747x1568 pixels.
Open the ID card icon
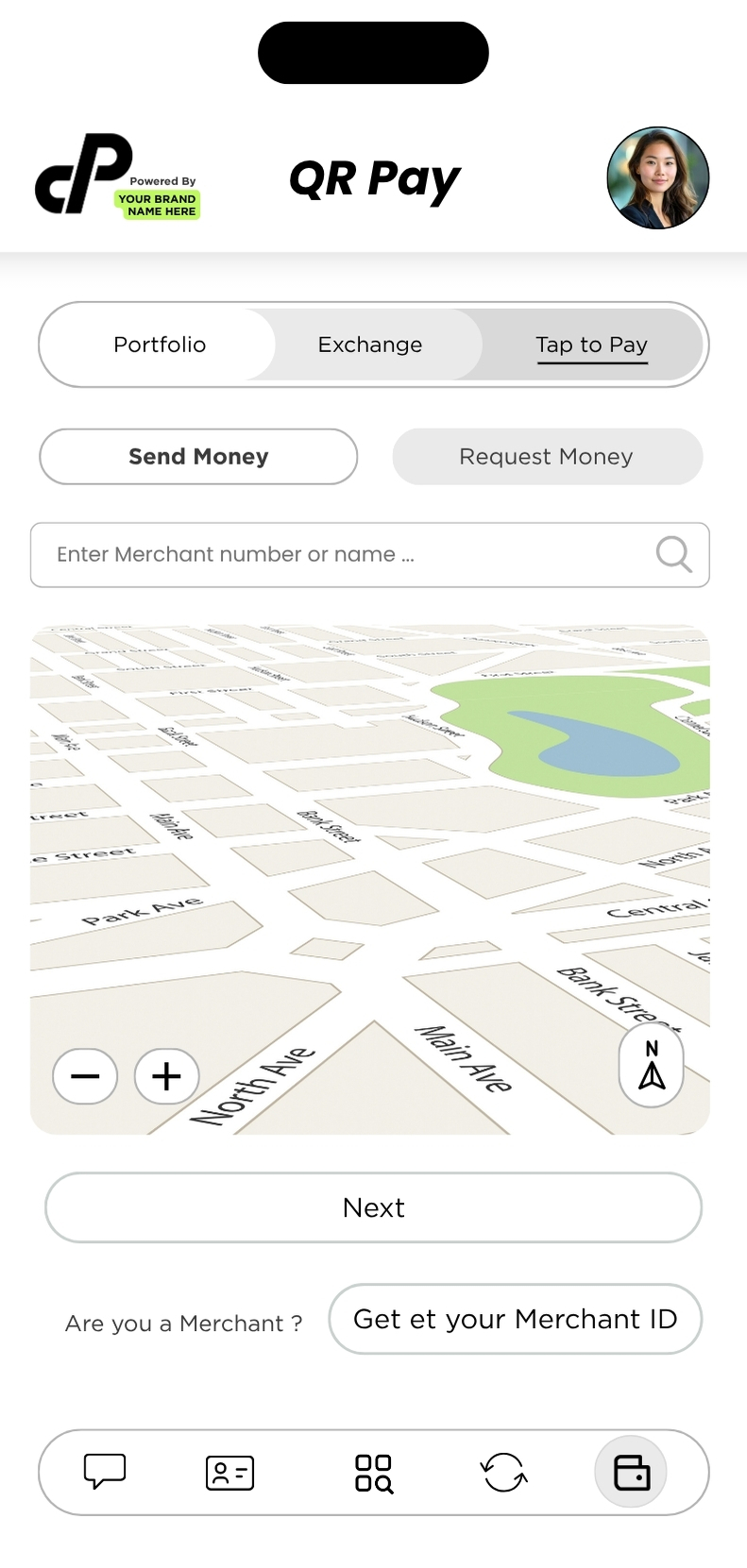[x=229, y=1472]
